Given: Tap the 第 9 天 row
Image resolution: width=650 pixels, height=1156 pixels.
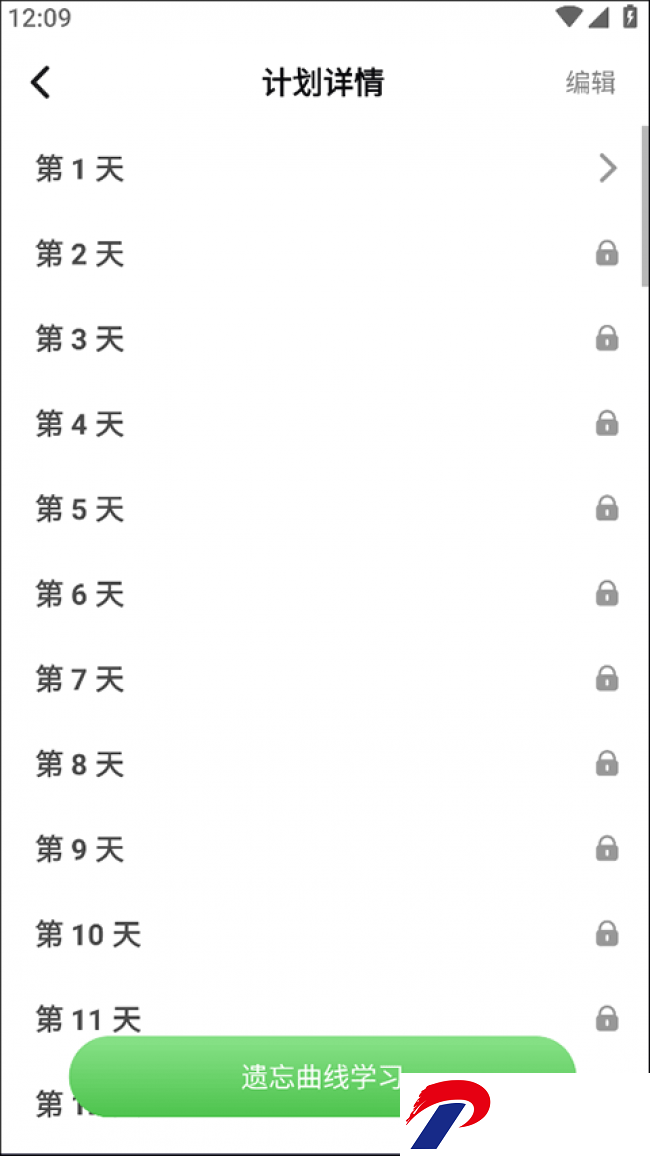Looking at the screenshot, I should coord(325,849).
